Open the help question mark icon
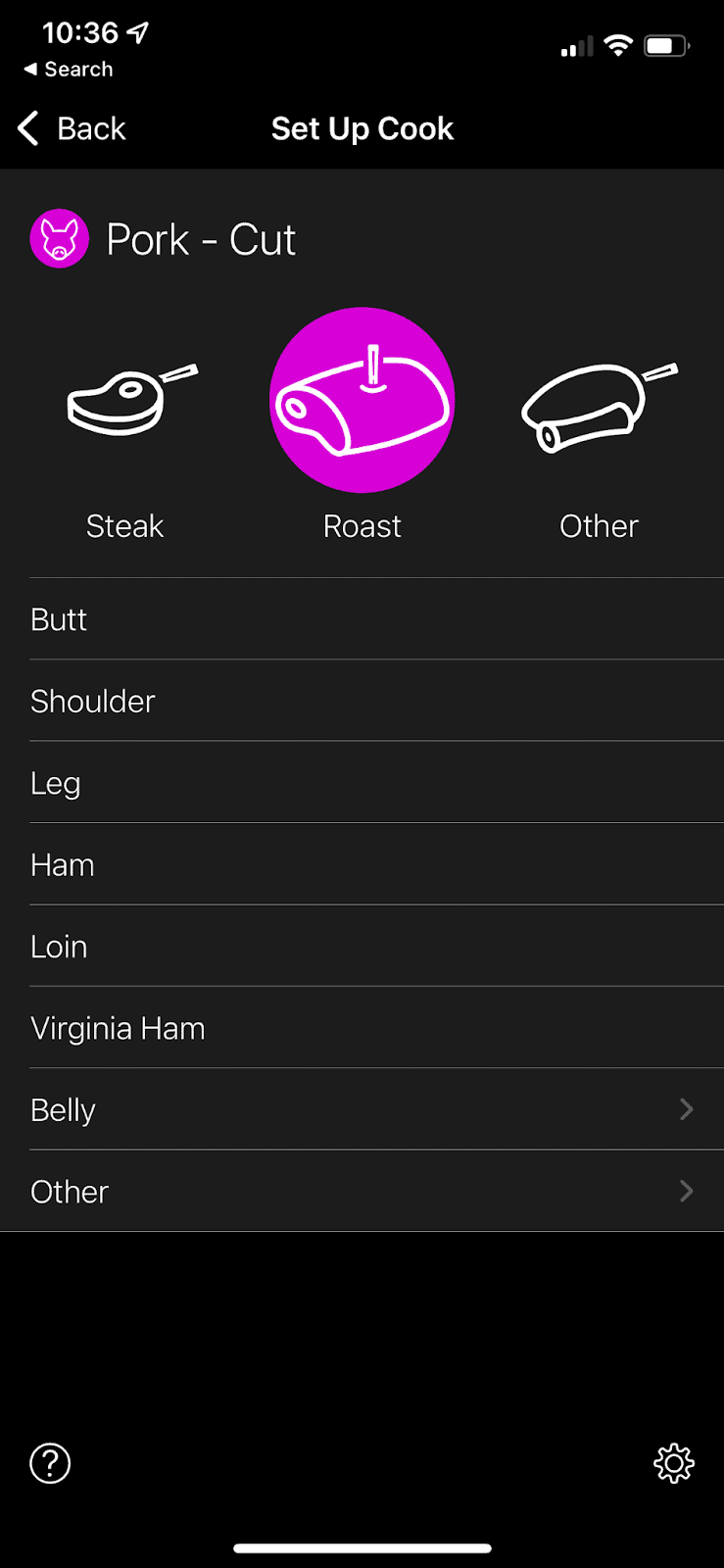This screenshot has width=724, height=1568. click(x=50, y=1463)
